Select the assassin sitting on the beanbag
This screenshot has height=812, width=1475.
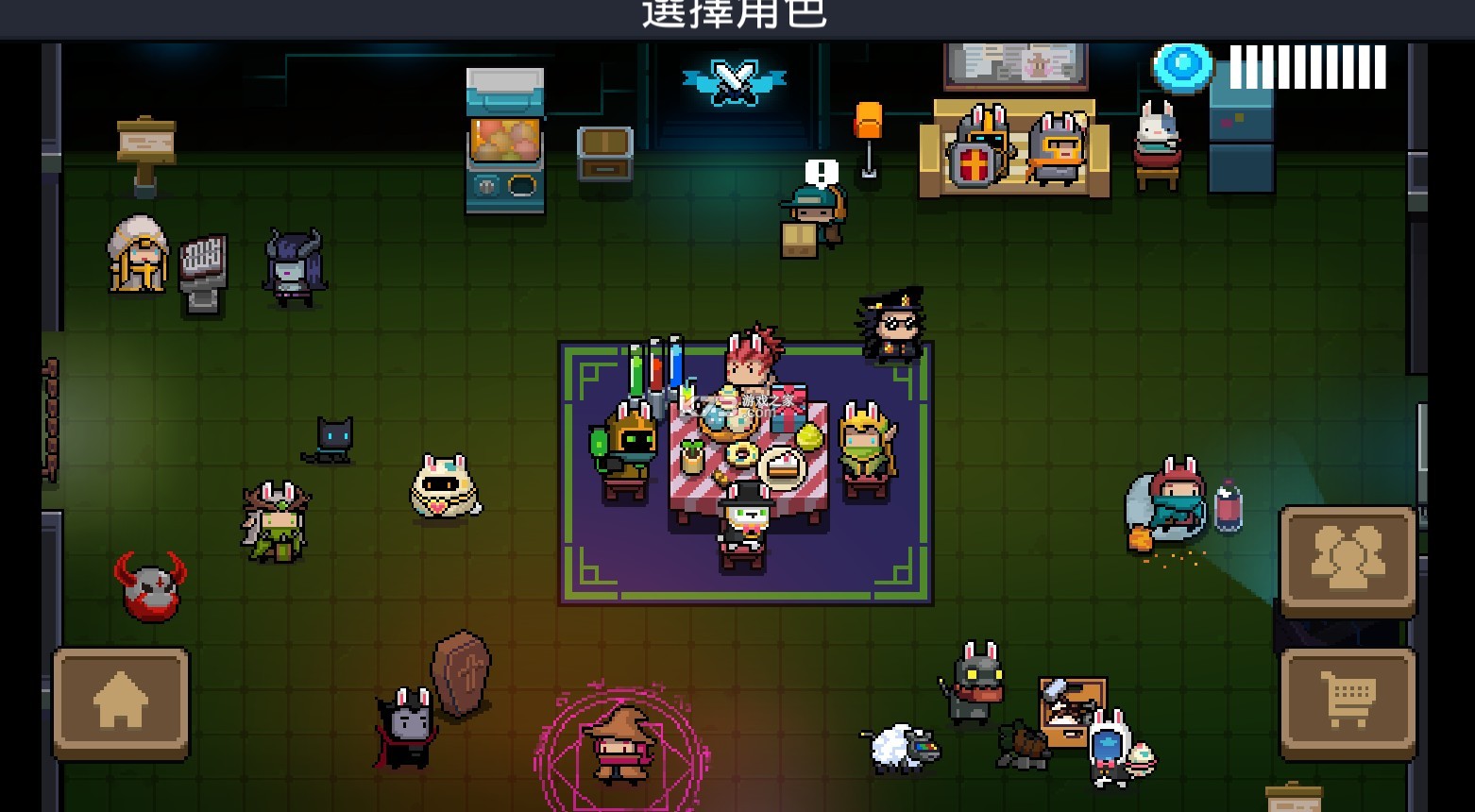1171,500
